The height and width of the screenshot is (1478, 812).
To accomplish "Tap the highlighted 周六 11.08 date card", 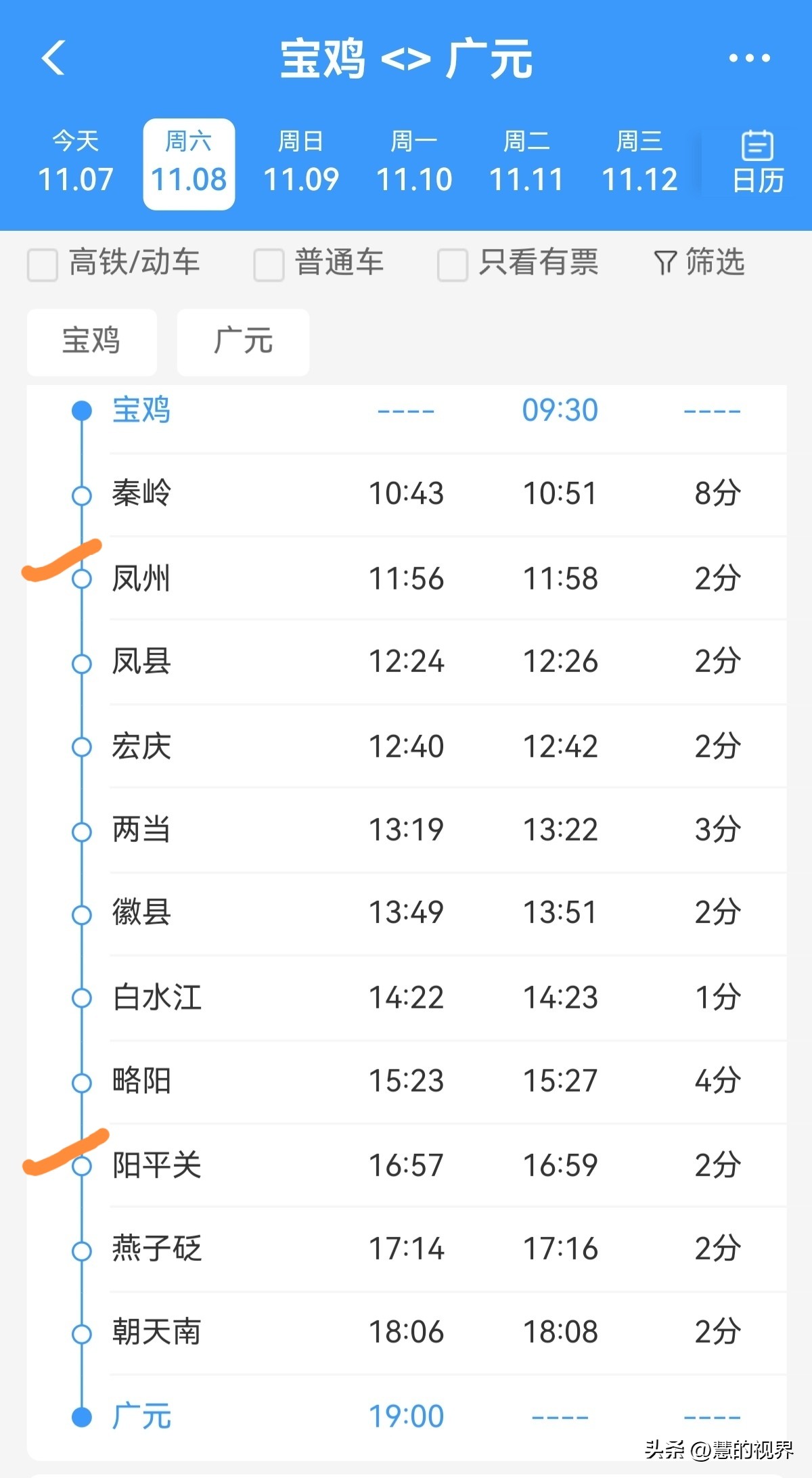I will pos(189,160).
